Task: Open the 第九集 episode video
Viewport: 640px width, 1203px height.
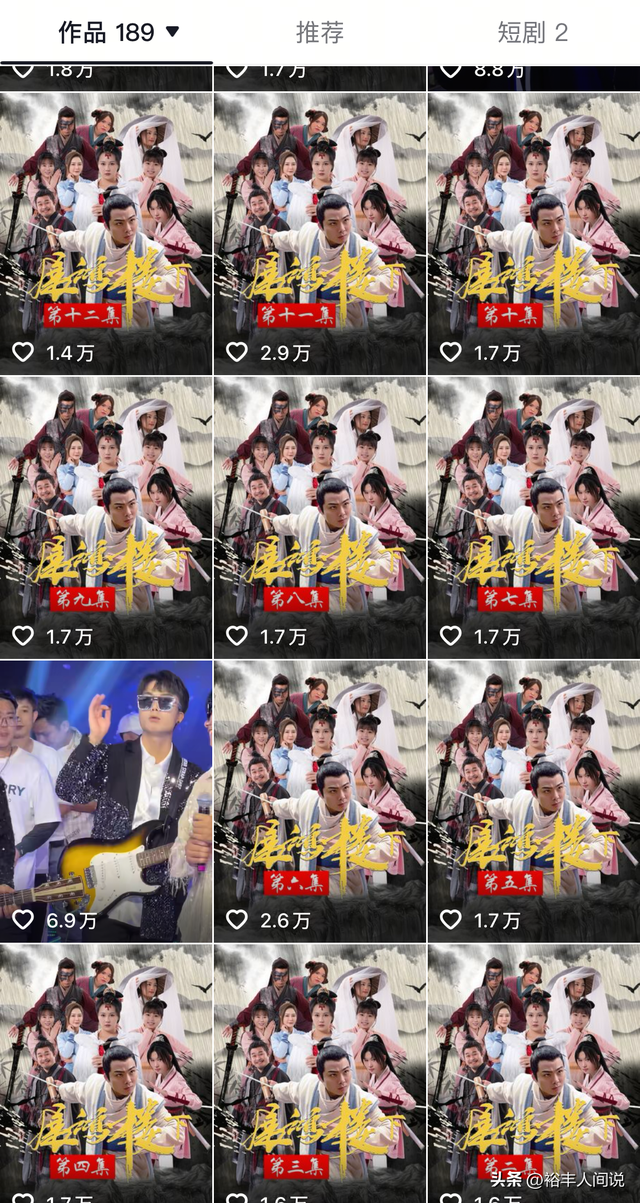Action: pos(106,515)
